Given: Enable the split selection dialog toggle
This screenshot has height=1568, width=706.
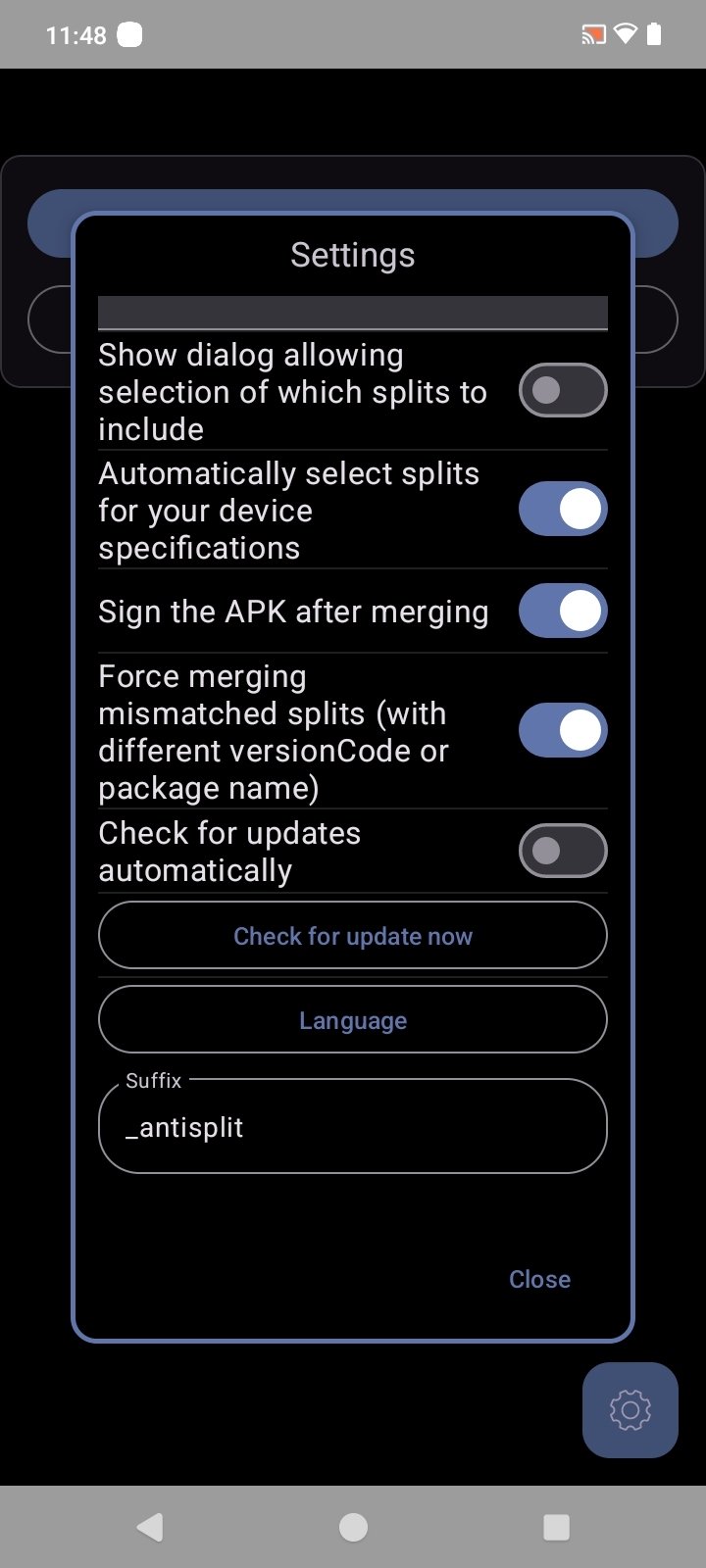Looking at the screenshot, I should [x=562, y=390].
